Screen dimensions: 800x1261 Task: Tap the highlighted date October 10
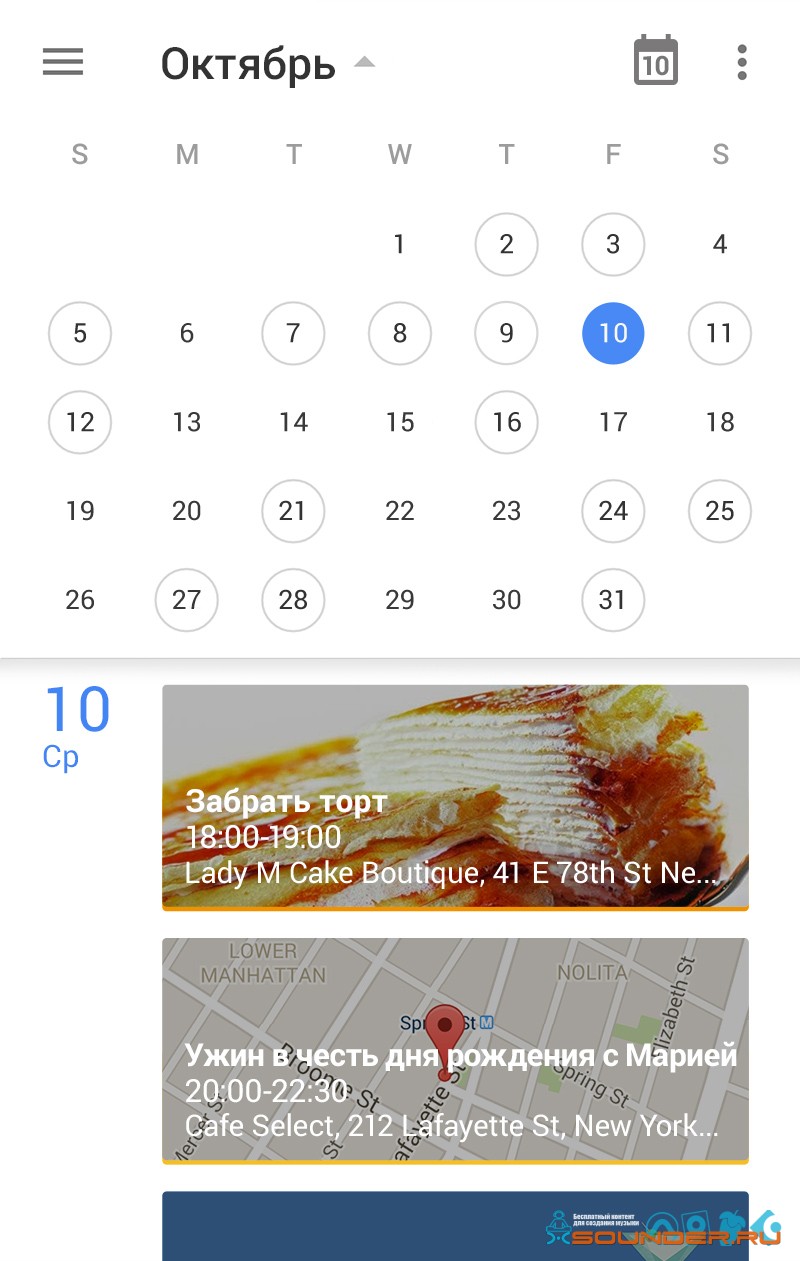[613, 333]
